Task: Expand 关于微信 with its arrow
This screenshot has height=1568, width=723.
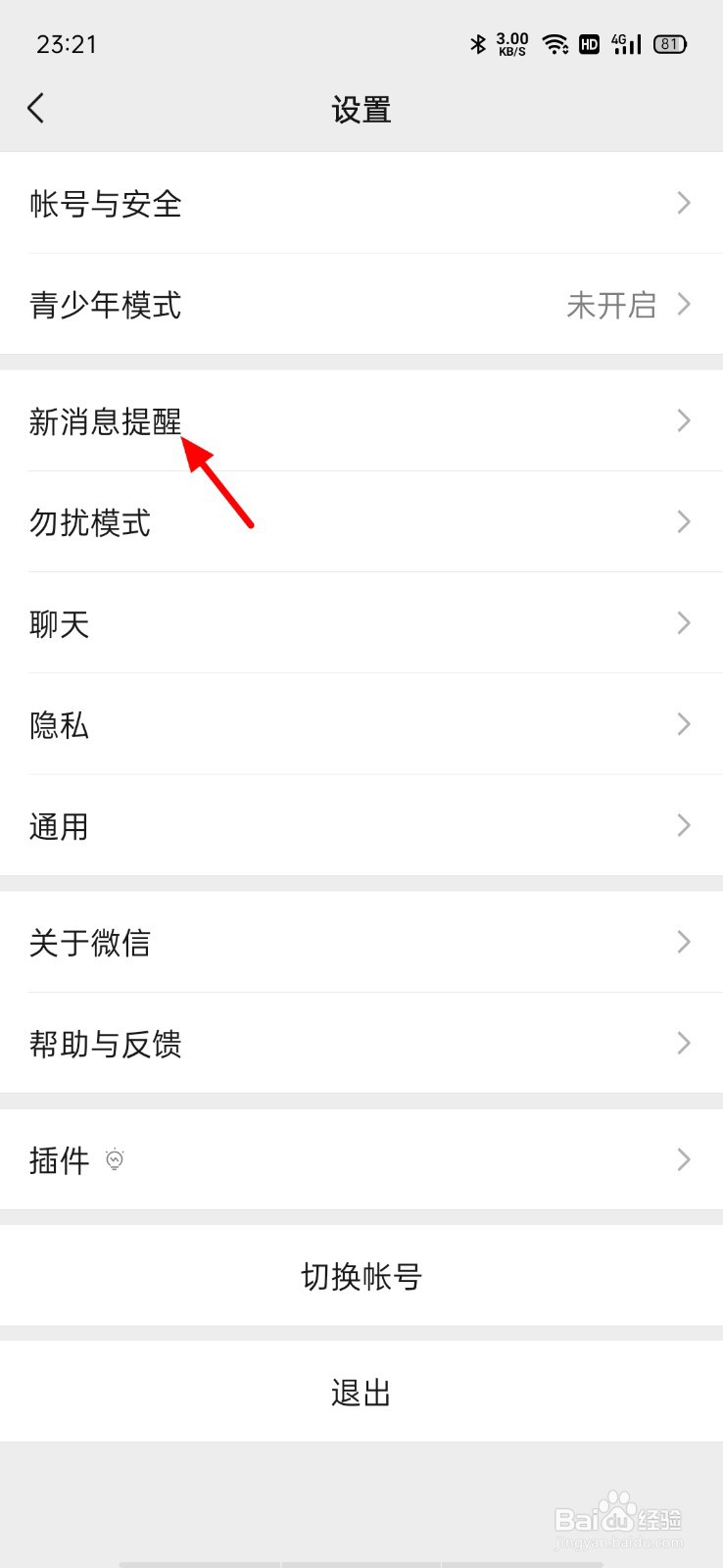Action: 683,942
